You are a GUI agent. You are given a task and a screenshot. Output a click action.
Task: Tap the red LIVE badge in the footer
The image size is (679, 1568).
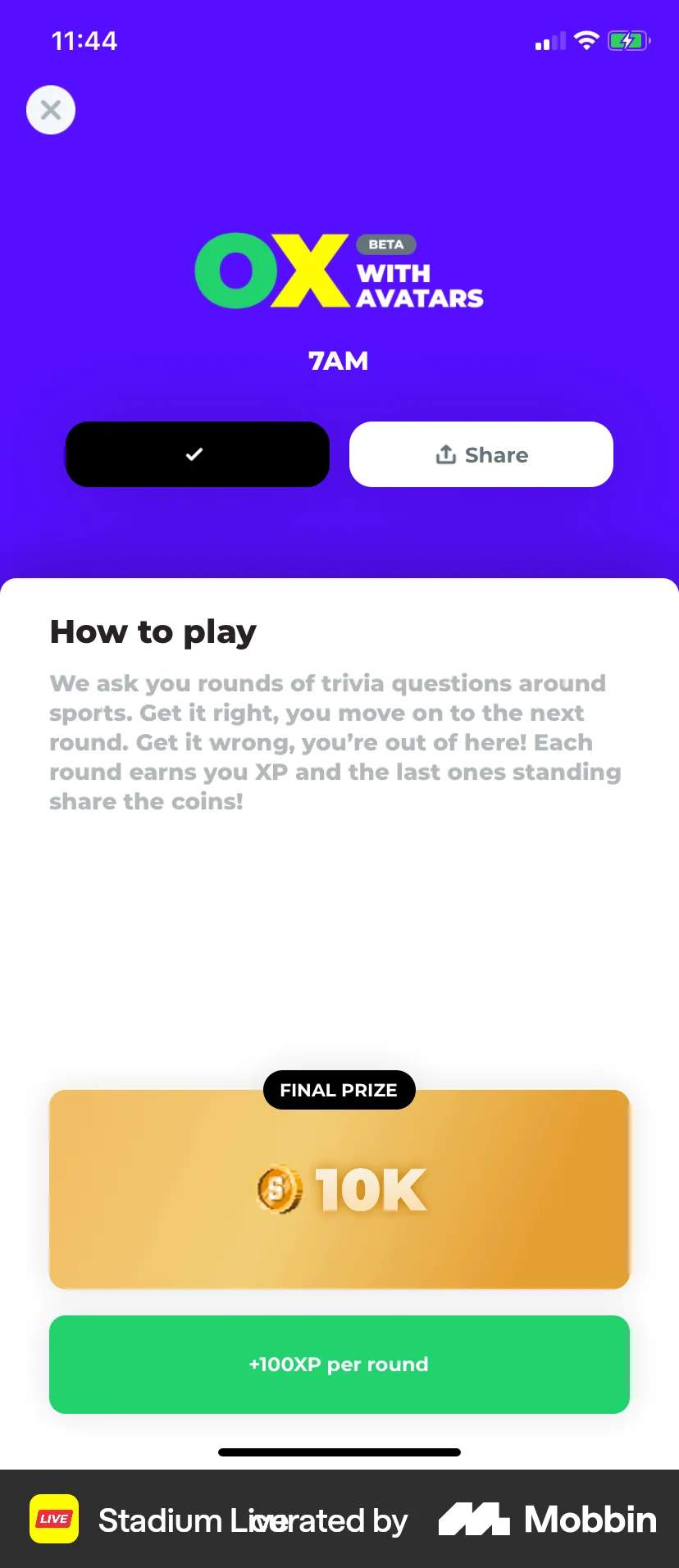pyautogui.click(x=53, y=1518)
